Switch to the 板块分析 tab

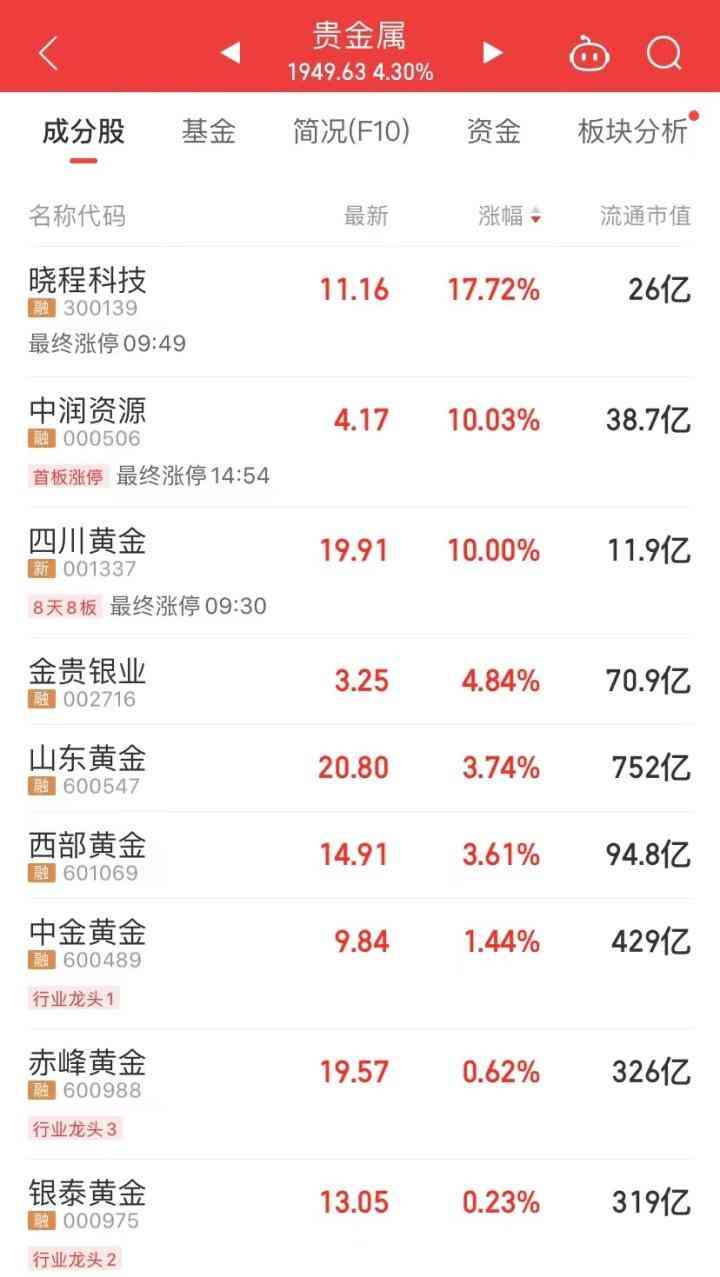point(633,132)
